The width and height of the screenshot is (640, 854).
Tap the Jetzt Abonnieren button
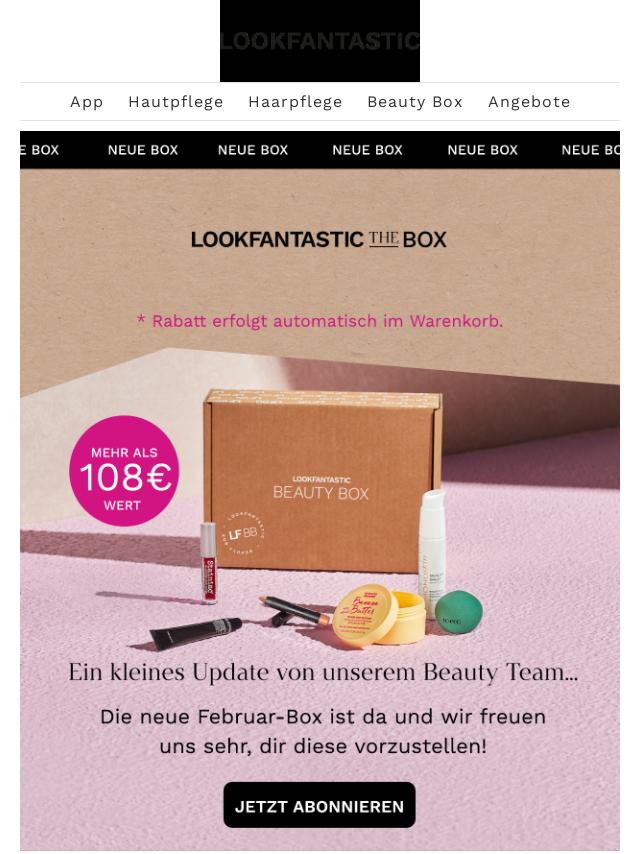tap(319, 806)
